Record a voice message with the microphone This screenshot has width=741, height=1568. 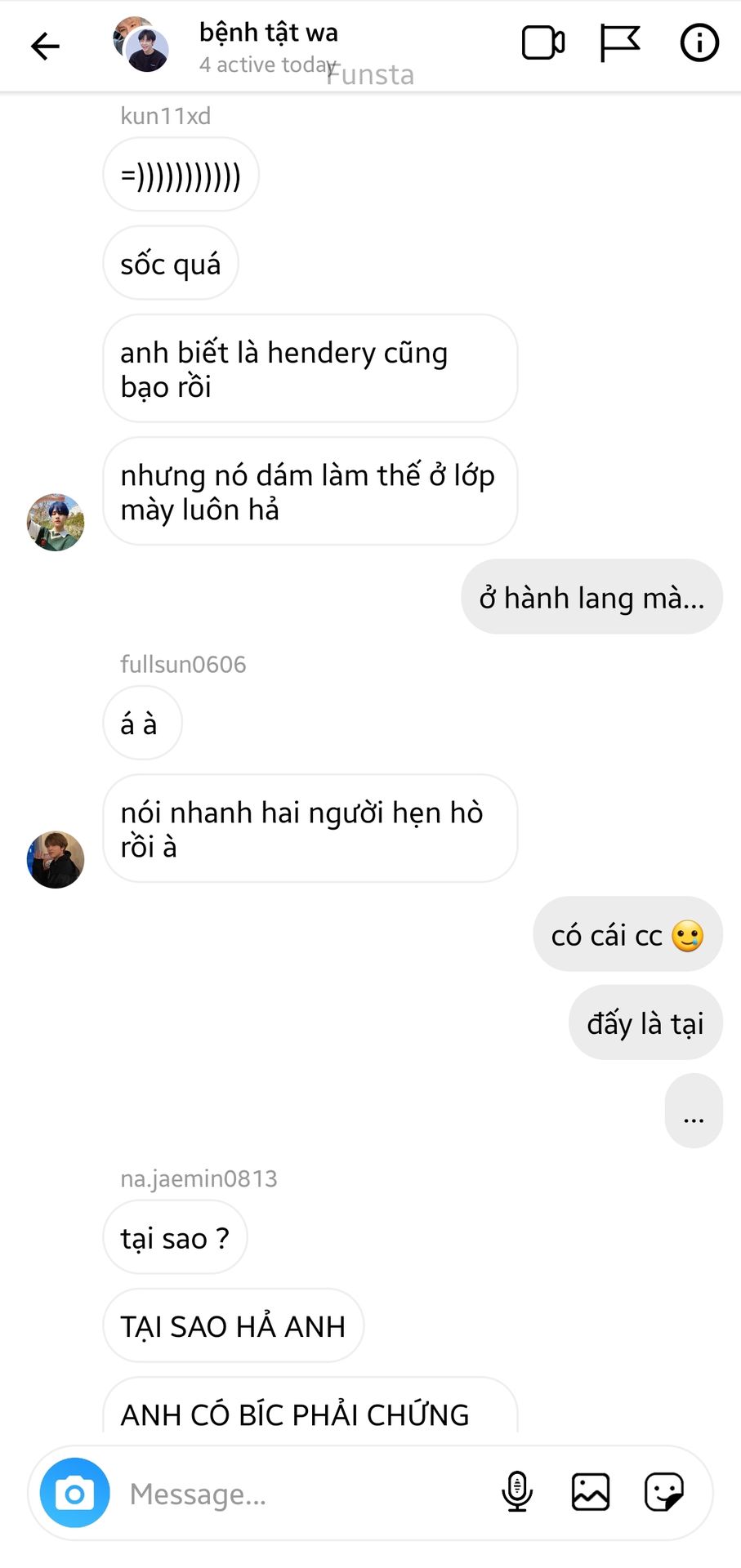pyautogui.click(x=517, y=1492)
